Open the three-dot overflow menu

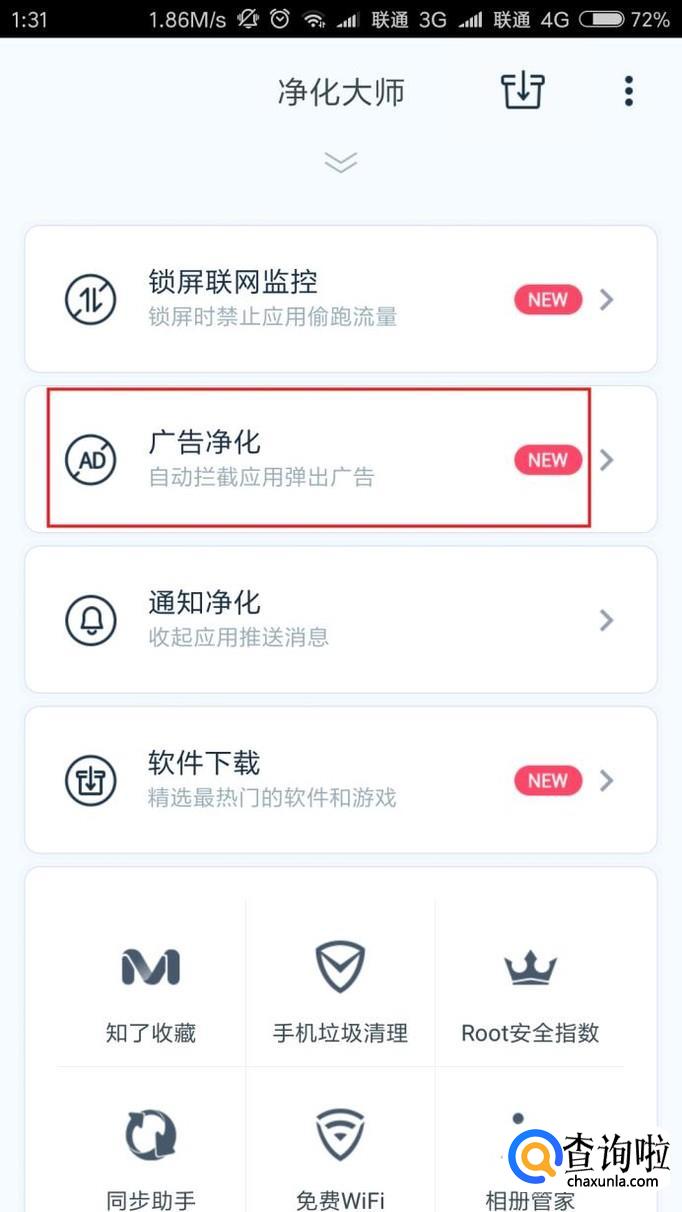(628, 91)
